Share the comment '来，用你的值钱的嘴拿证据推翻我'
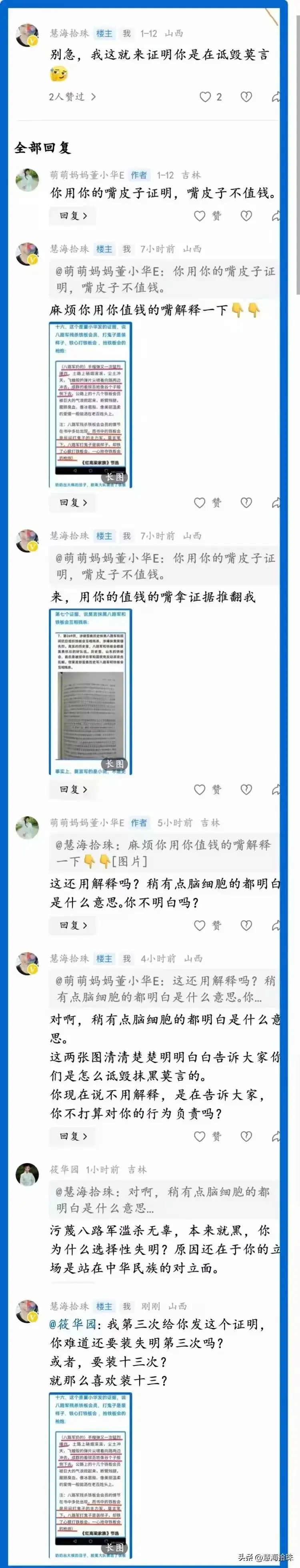 [x=276, y=789]
